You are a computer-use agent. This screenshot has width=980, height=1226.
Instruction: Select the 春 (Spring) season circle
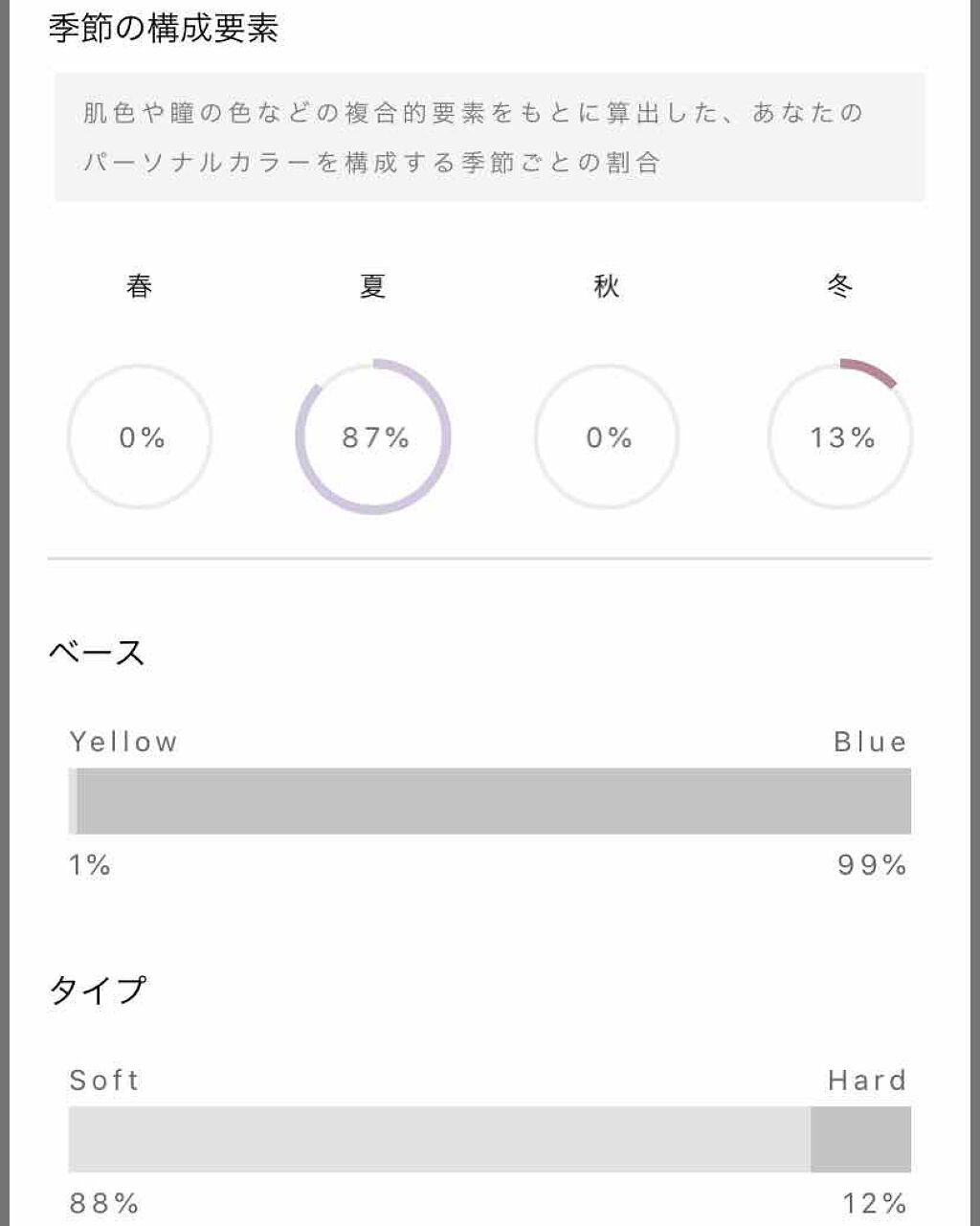pos(140,435)
